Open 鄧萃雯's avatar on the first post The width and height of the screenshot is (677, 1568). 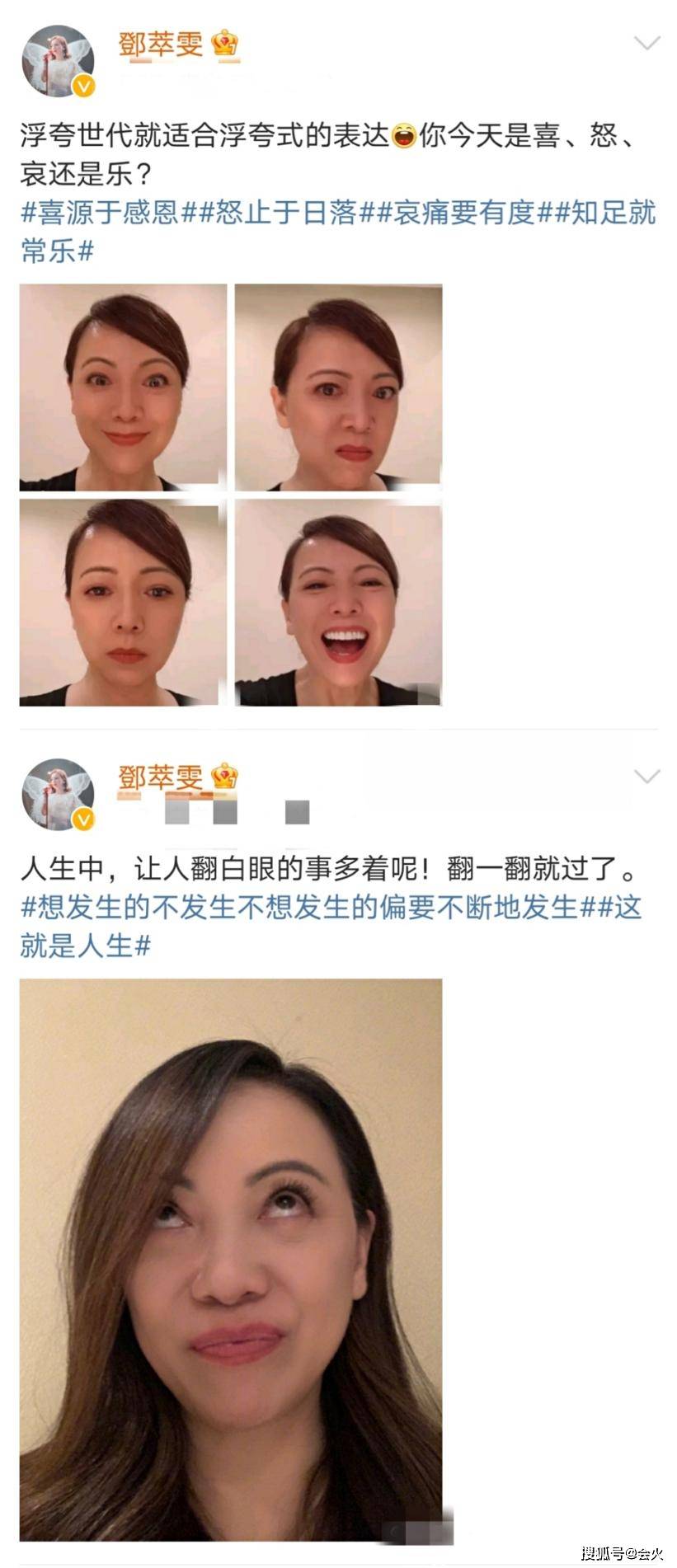coord(57,61)
